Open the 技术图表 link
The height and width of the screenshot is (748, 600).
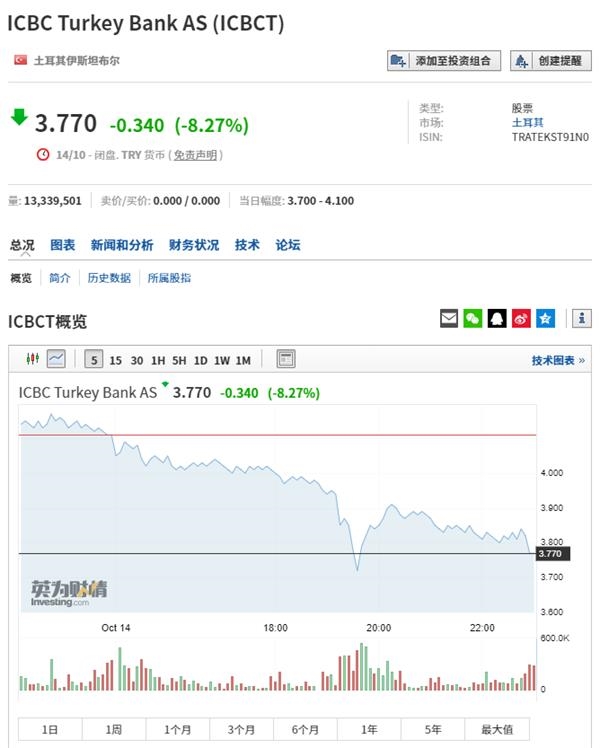click(x=558, y=360)
